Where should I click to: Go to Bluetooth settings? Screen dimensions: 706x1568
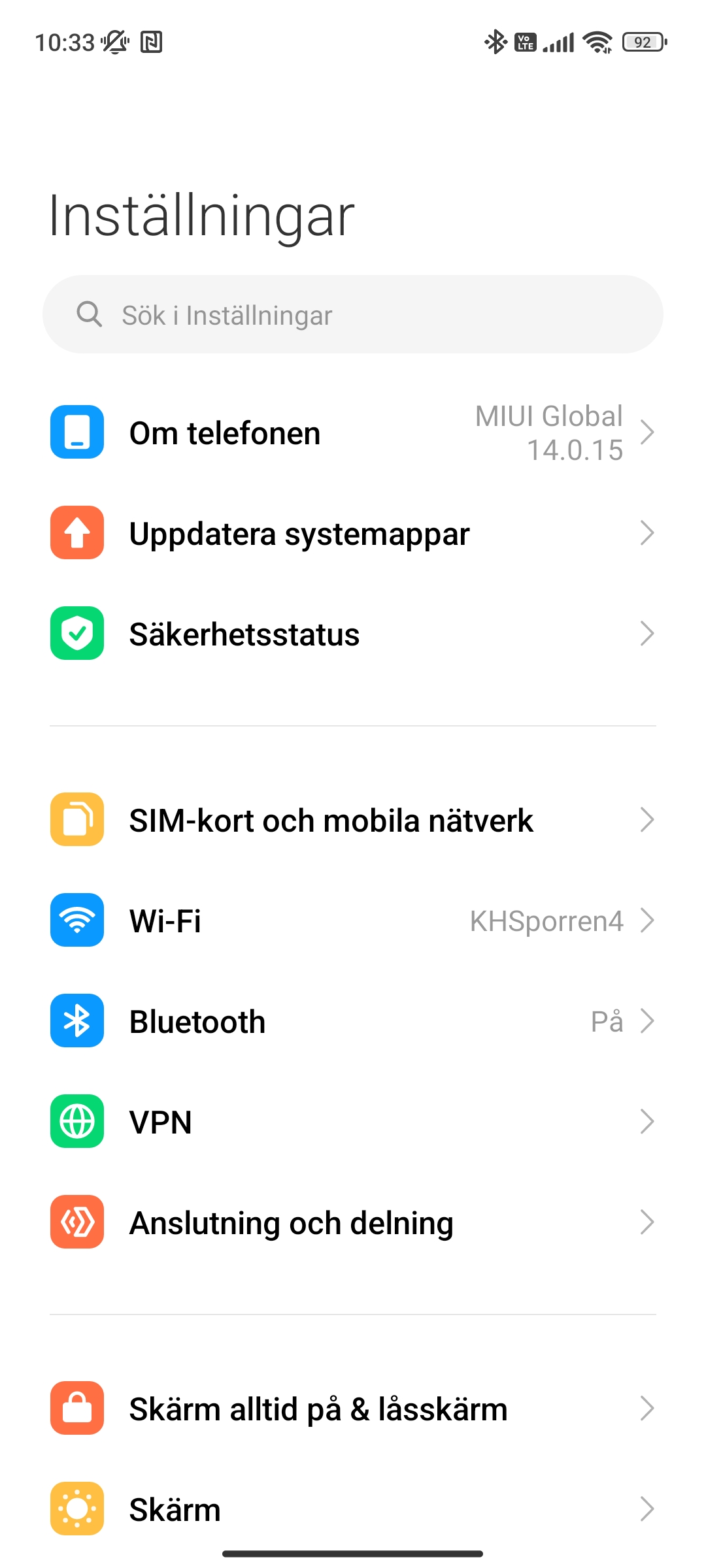coord(353,1021)
